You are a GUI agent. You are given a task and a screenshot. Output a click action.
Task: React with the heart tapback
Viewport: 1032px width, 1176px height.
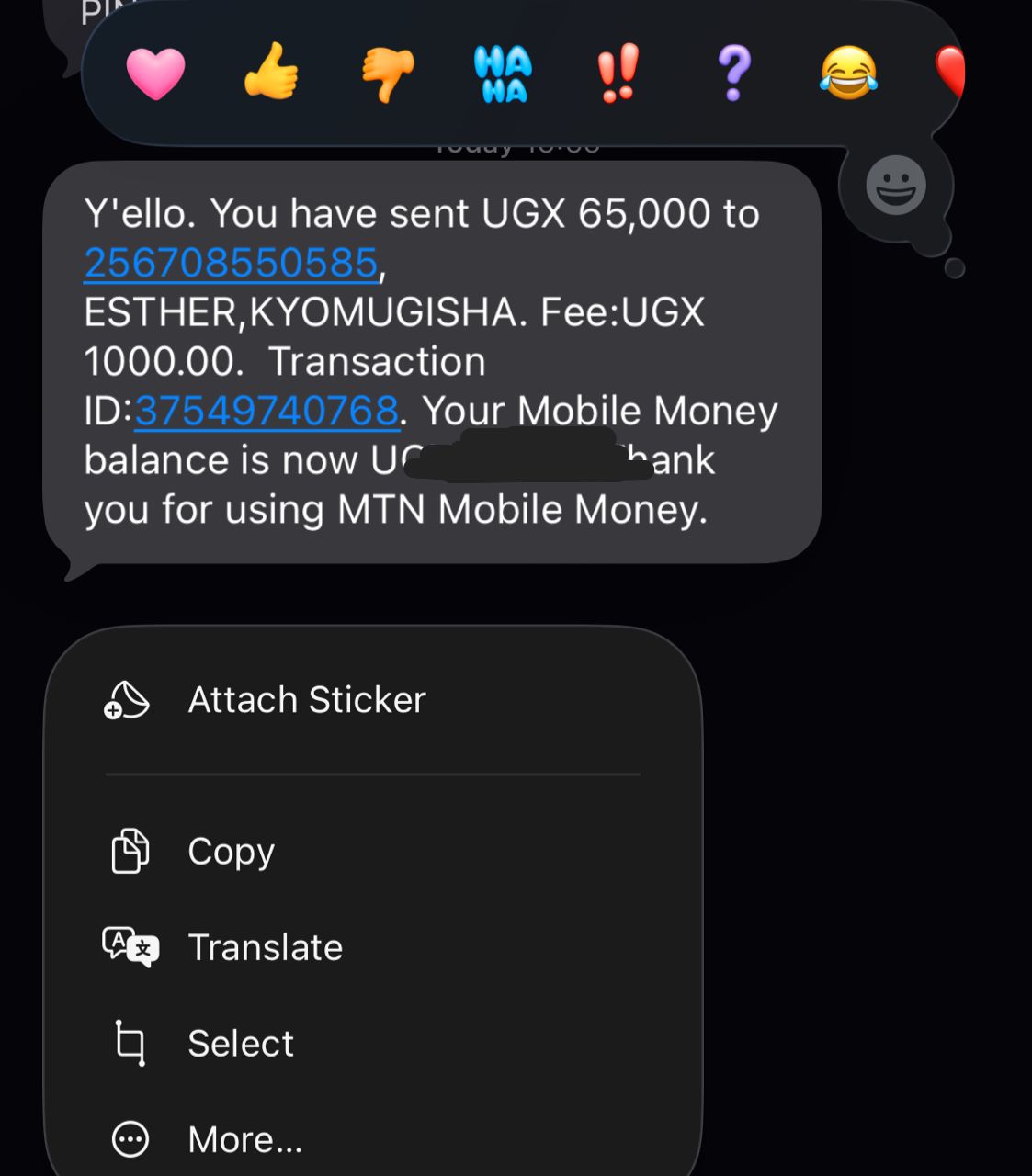(156, 73)
